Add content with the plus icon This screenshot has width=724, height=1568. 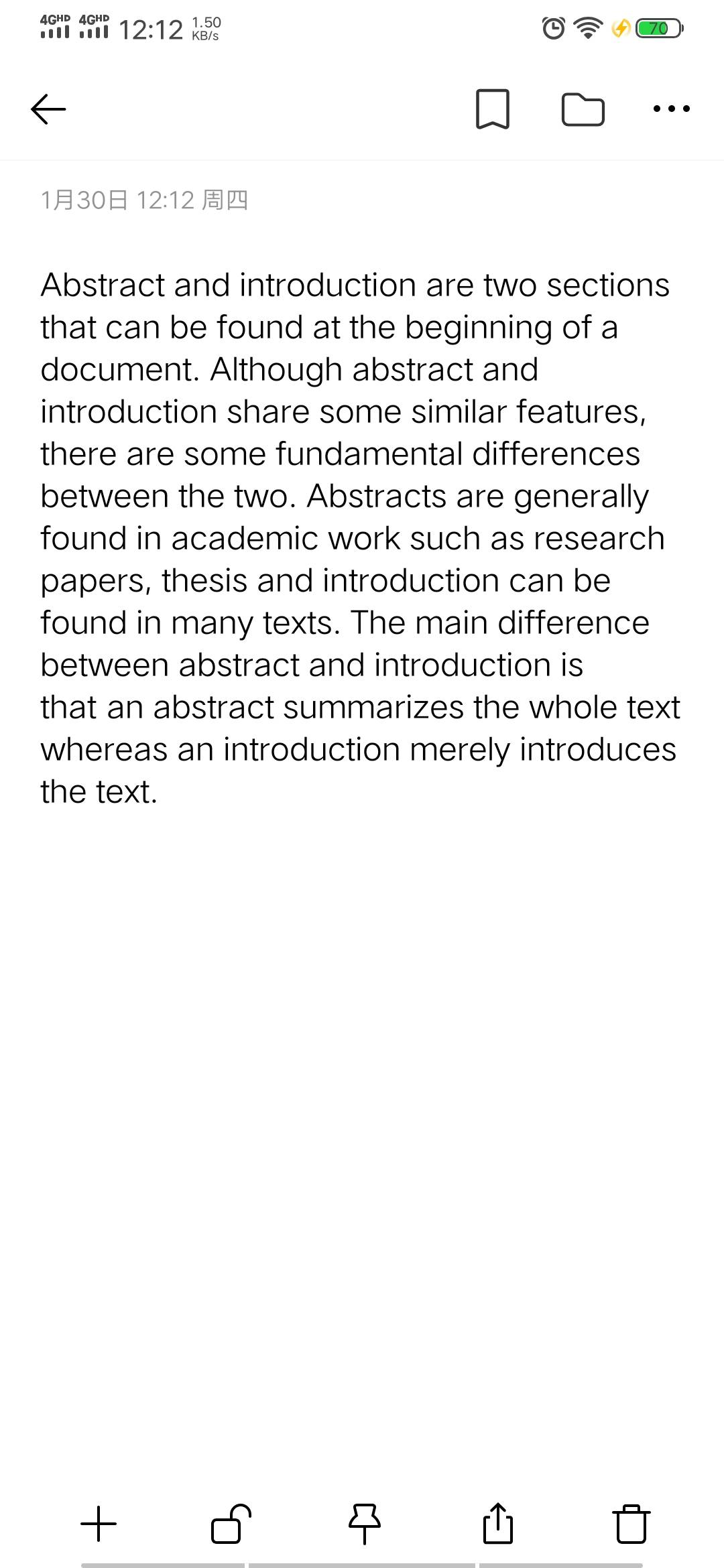click(x=99, y=1524)
